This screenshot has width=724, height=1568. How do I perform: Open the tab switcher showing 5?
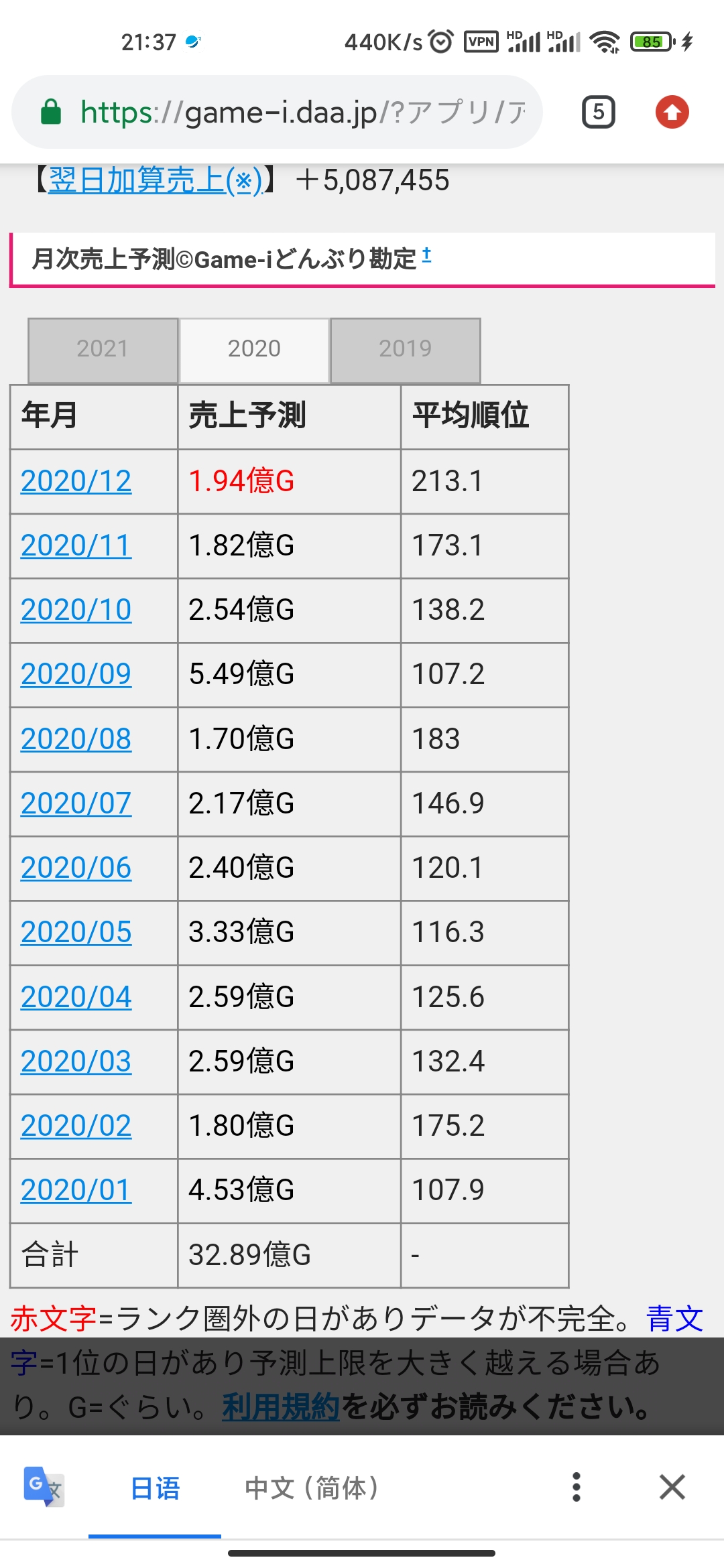pos(598,112)
